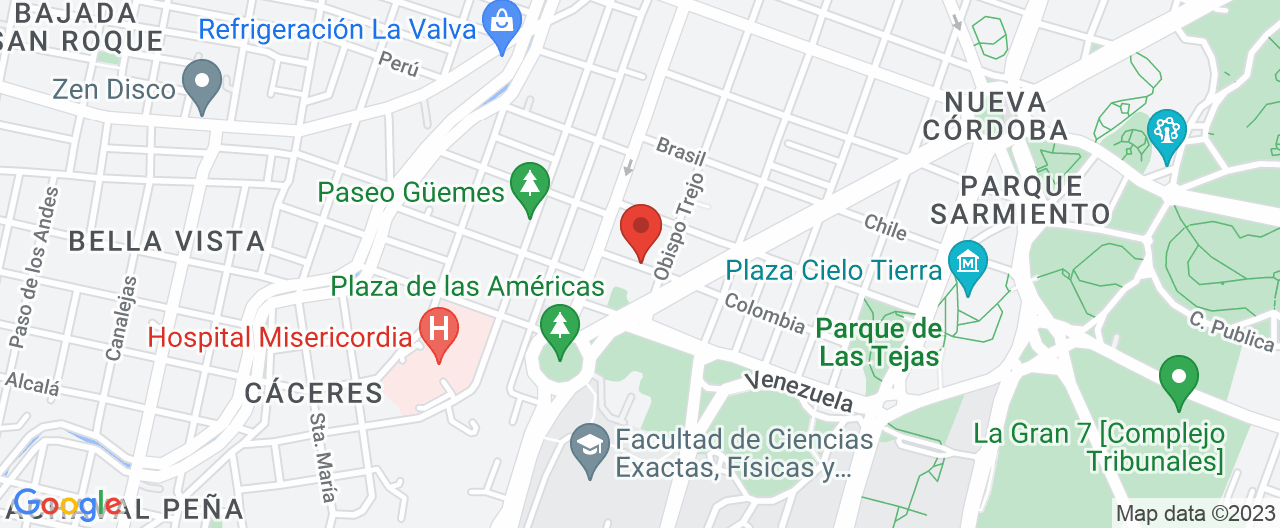The image size is (1280, 528).
Task: Select the Plaza Cielo Tierra museum marker
Action: [x=967, y=263]
